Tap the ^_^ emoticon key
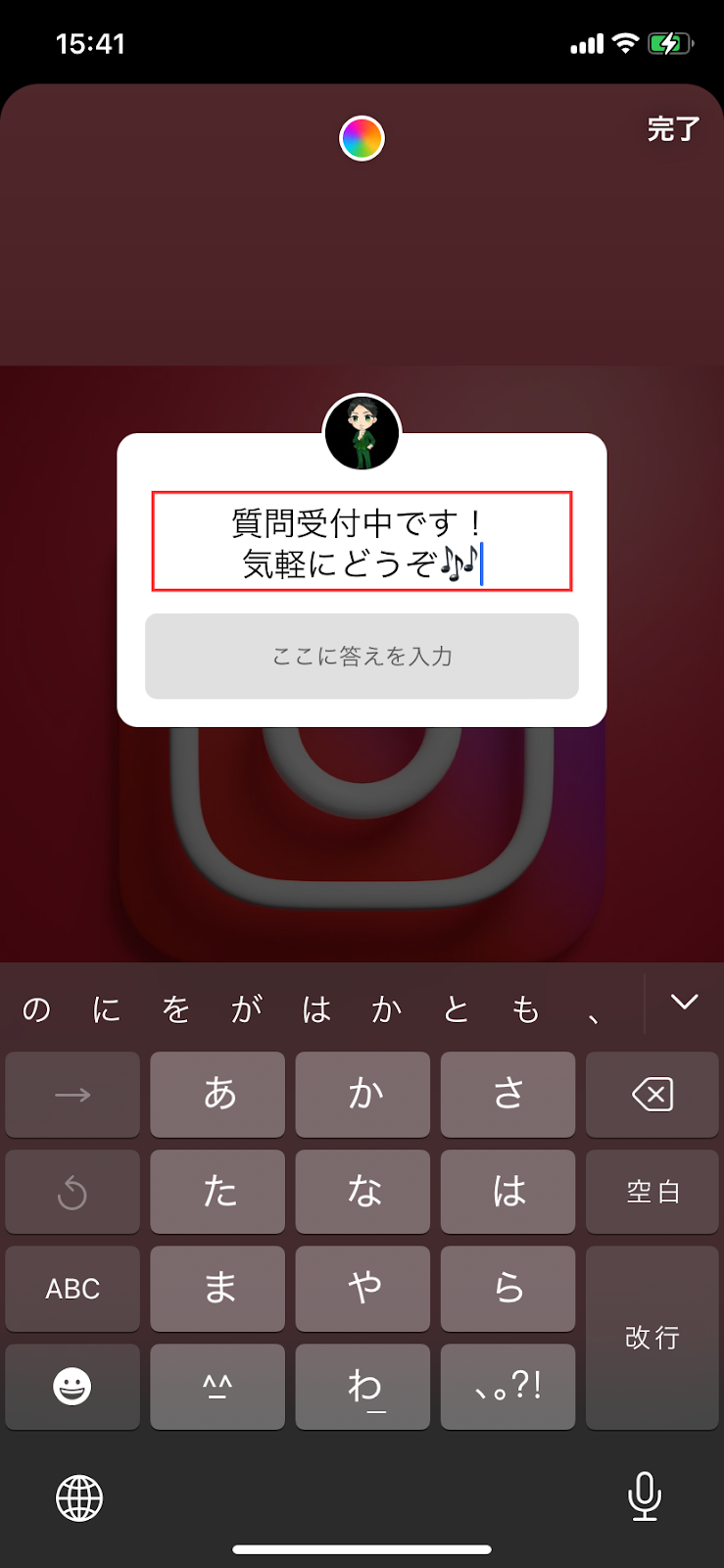Viewport: 724px width, 1568px height. click(217, 1386)
